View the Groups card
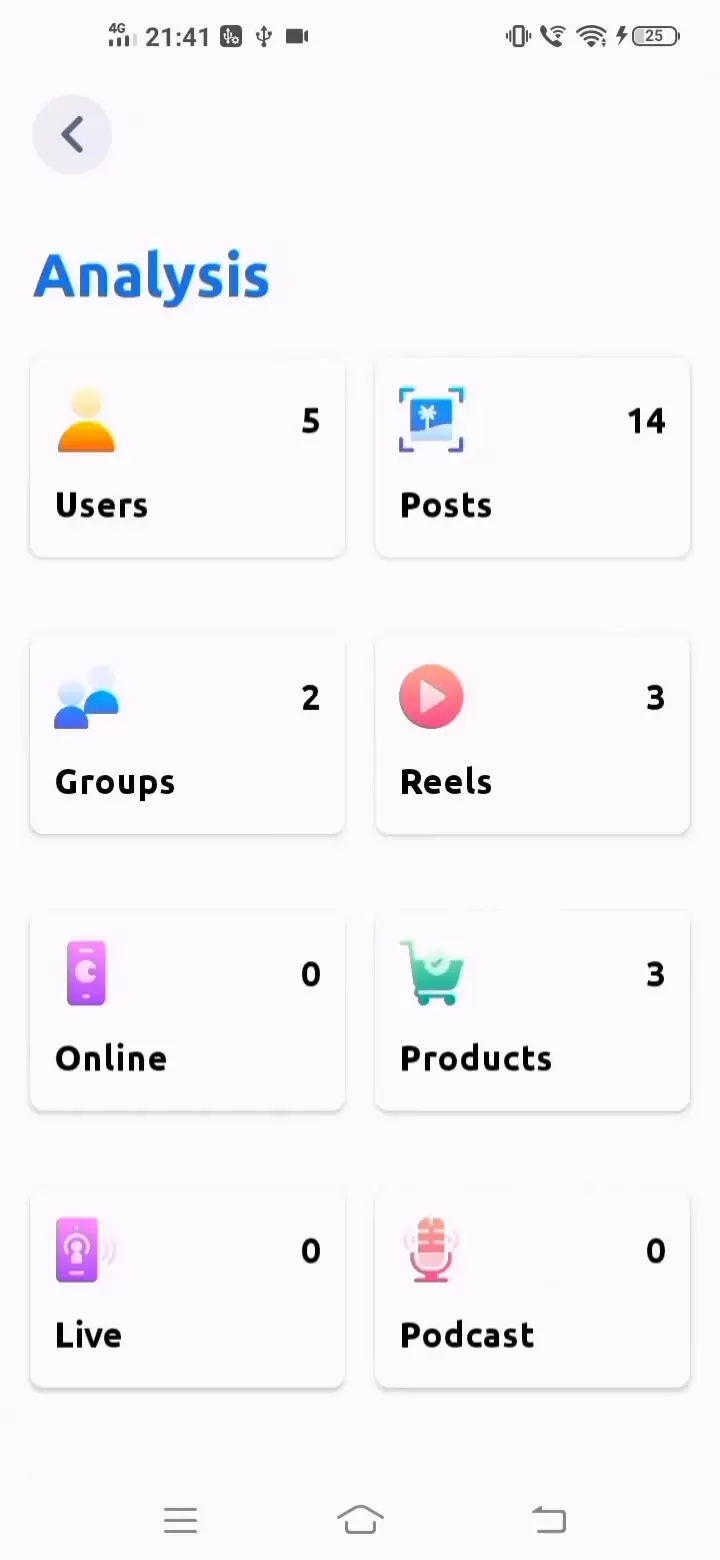 [x=188, y=734]
